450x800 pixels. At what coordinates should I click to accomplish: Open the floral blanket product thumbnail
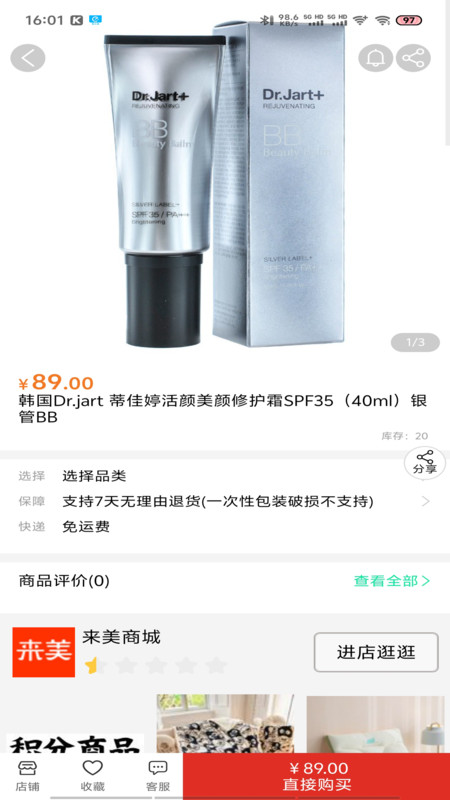(x=225, y=723)
